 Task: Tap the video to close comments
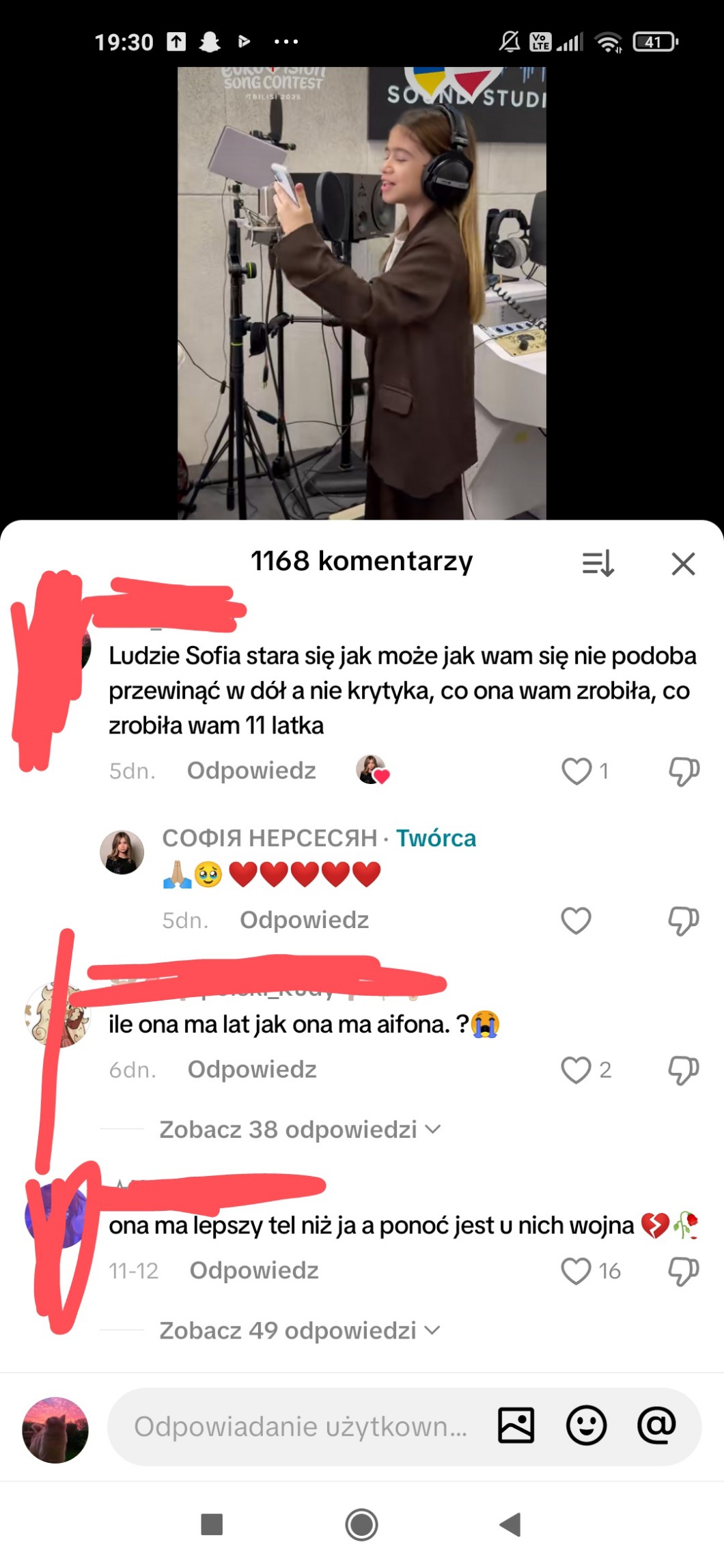[361, 294]
